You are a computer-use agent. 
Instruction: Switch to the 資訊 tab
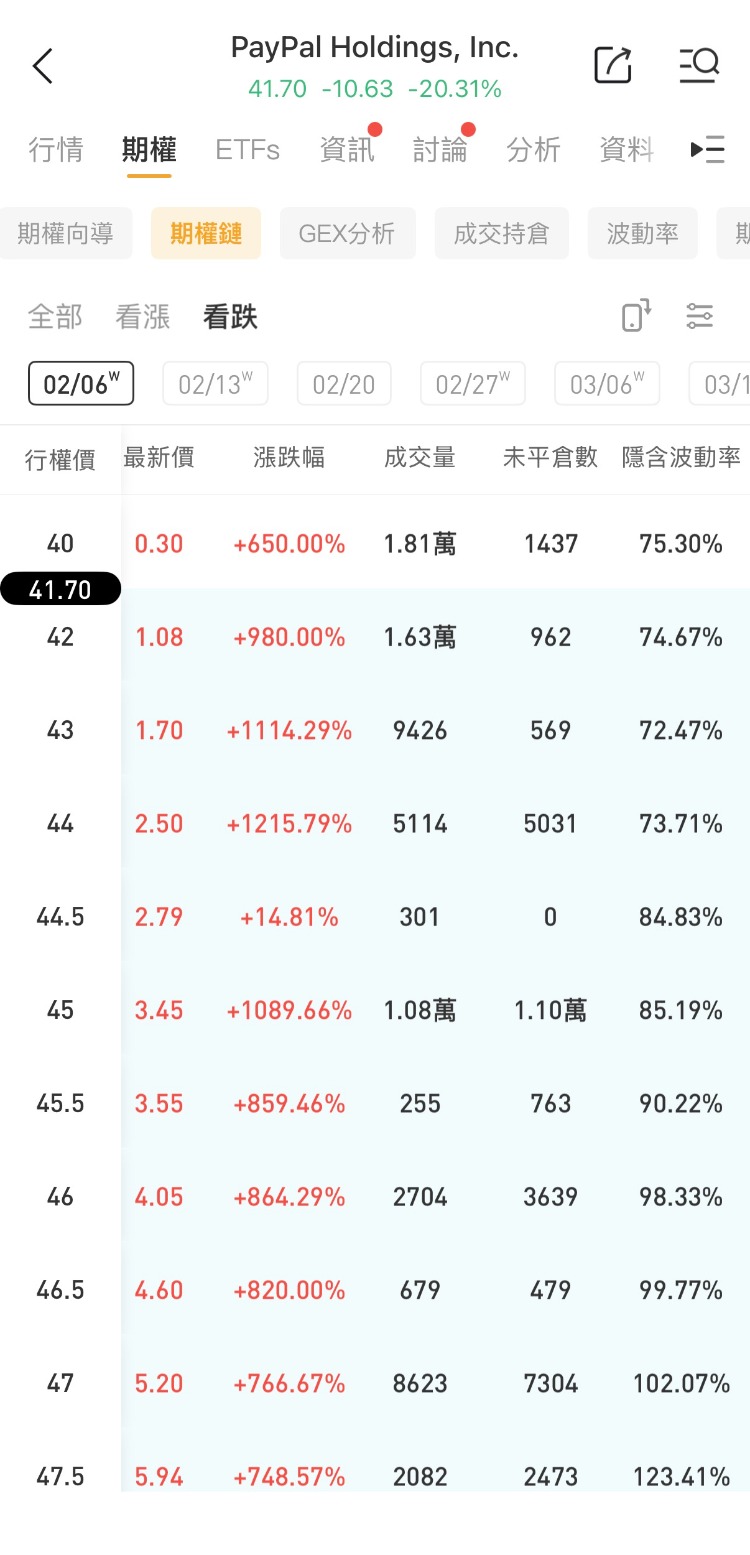[347, 150]
